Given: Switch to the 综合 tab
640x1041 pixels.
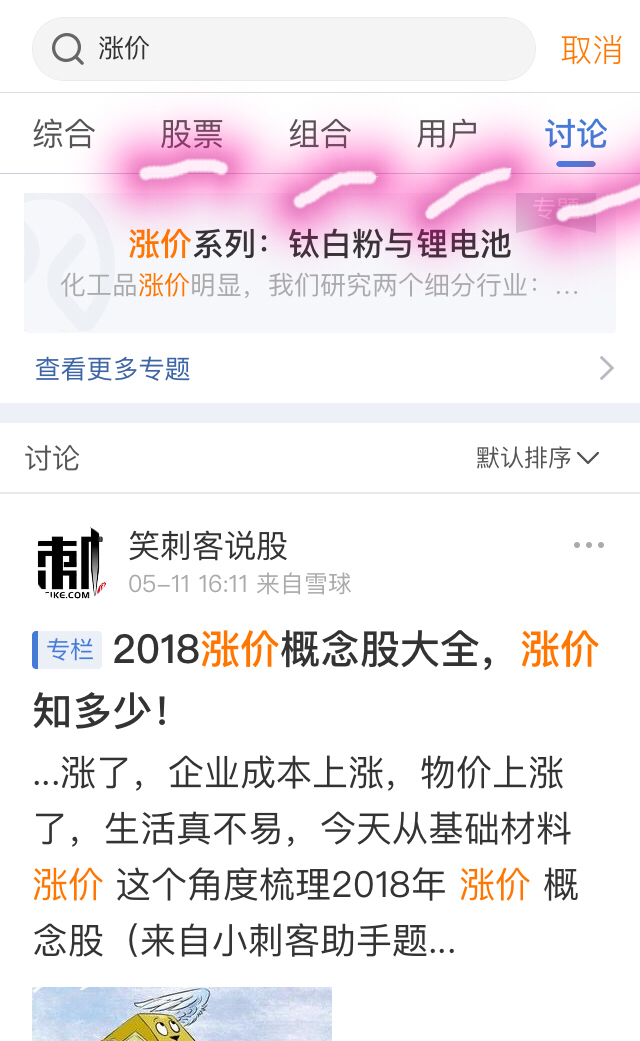Looking at the screenshot, I should coord(64,133).
